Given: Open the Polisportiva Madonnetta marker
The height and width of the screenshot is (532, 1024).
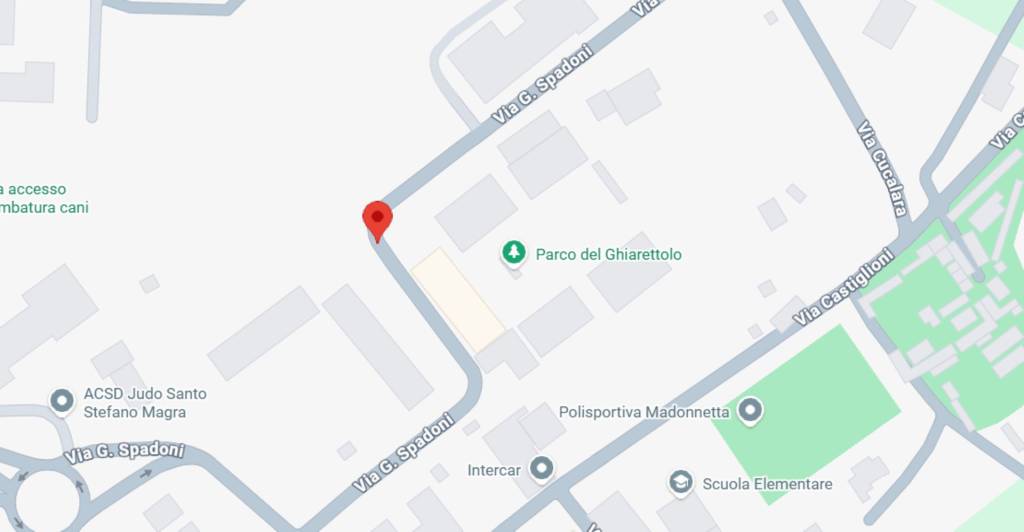Looking at the screenshot, I should [x=750, y=410].
